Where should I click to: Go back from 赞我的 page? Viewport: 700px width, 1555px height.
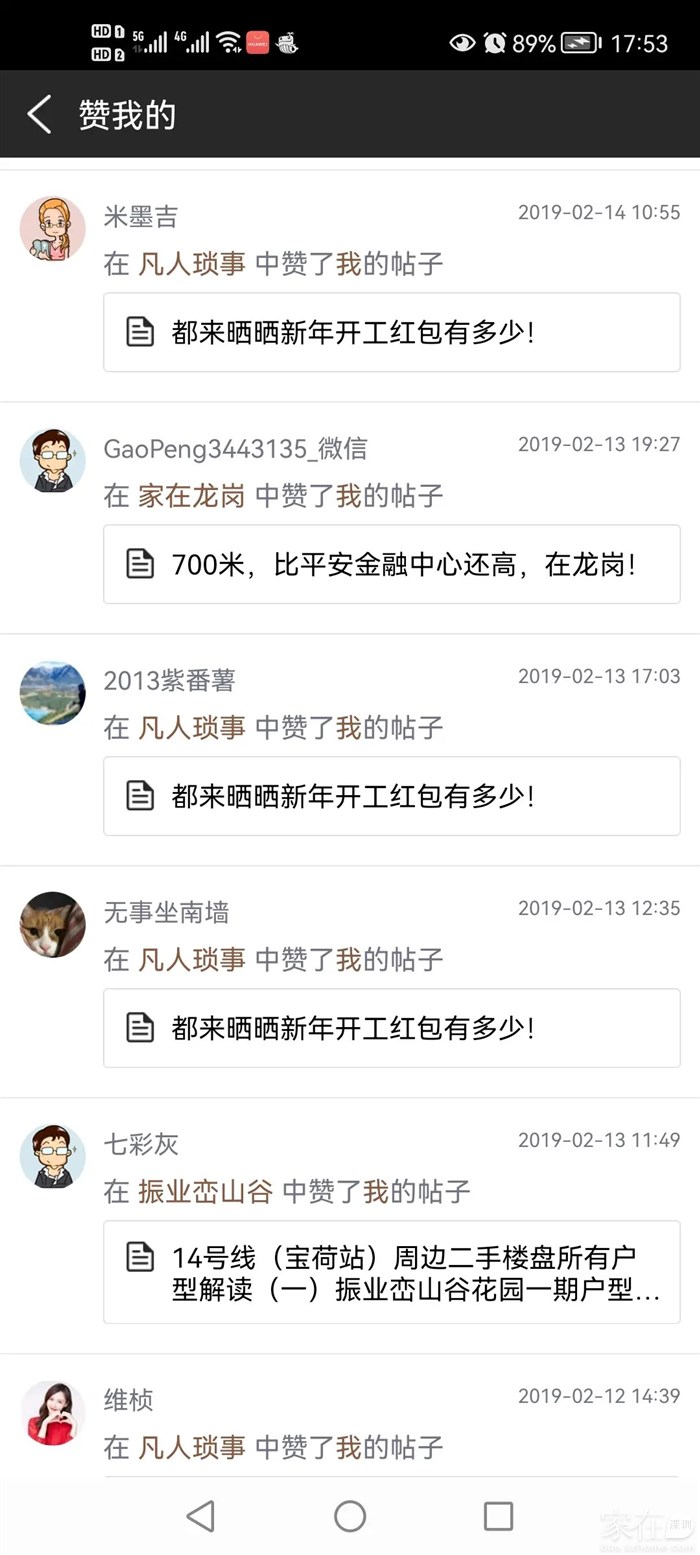(x=40, y=115)
